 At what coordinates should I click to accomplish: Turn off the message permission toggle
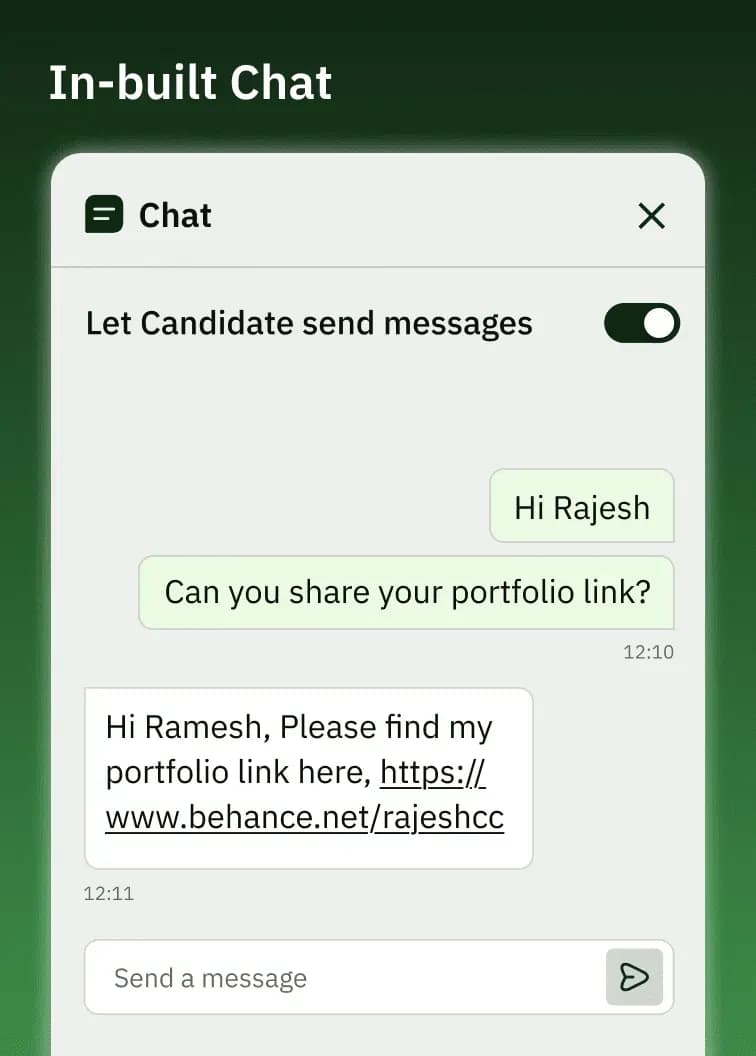[x=641, y=323]
